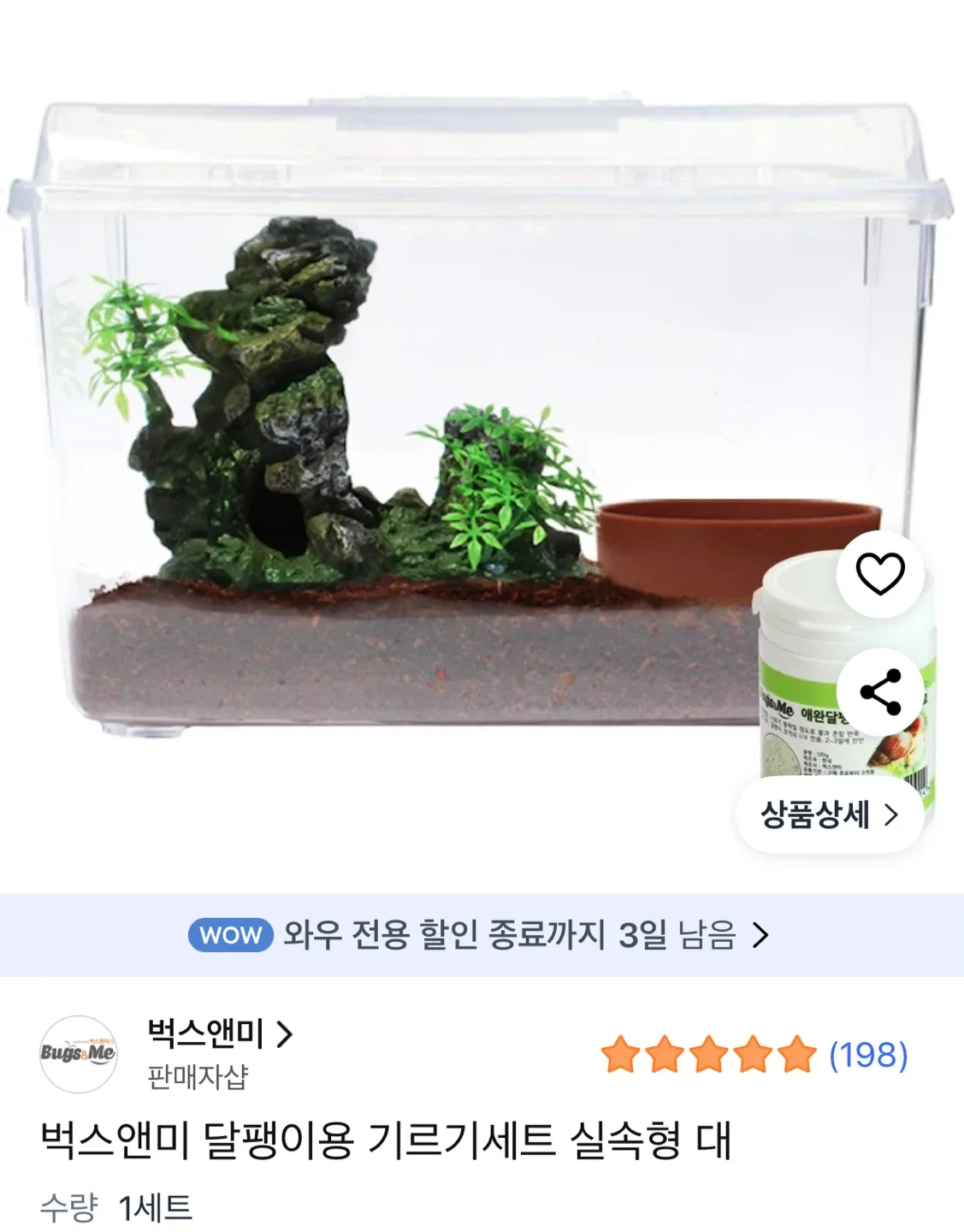The height and width of the screenshot is (1232, 964).
Task: Open the 상품상세 product details
Action: point(829,814)
